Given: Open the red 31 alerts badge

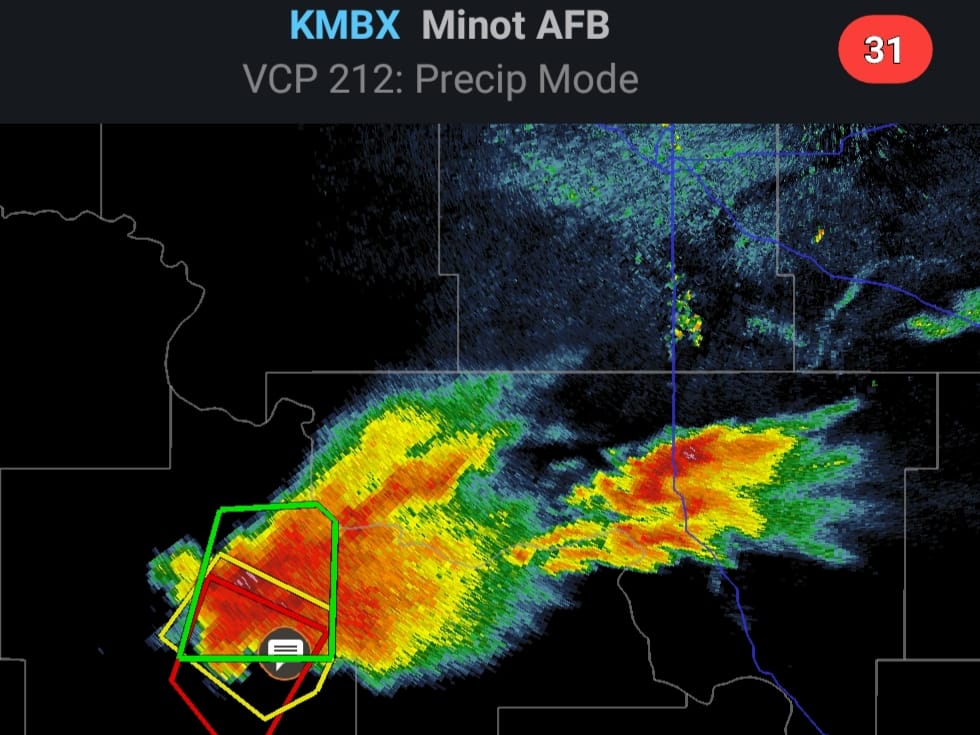Looking at the screenshot, I should [883, 50].
